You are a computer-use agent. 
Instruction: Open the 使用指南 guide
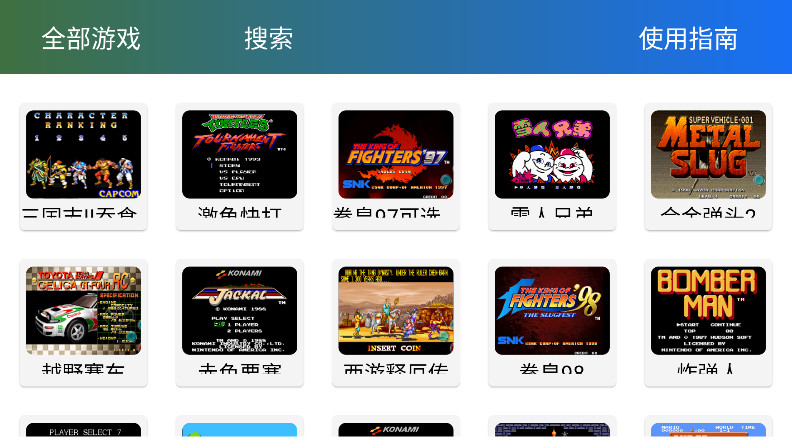[x=688, y=38]
